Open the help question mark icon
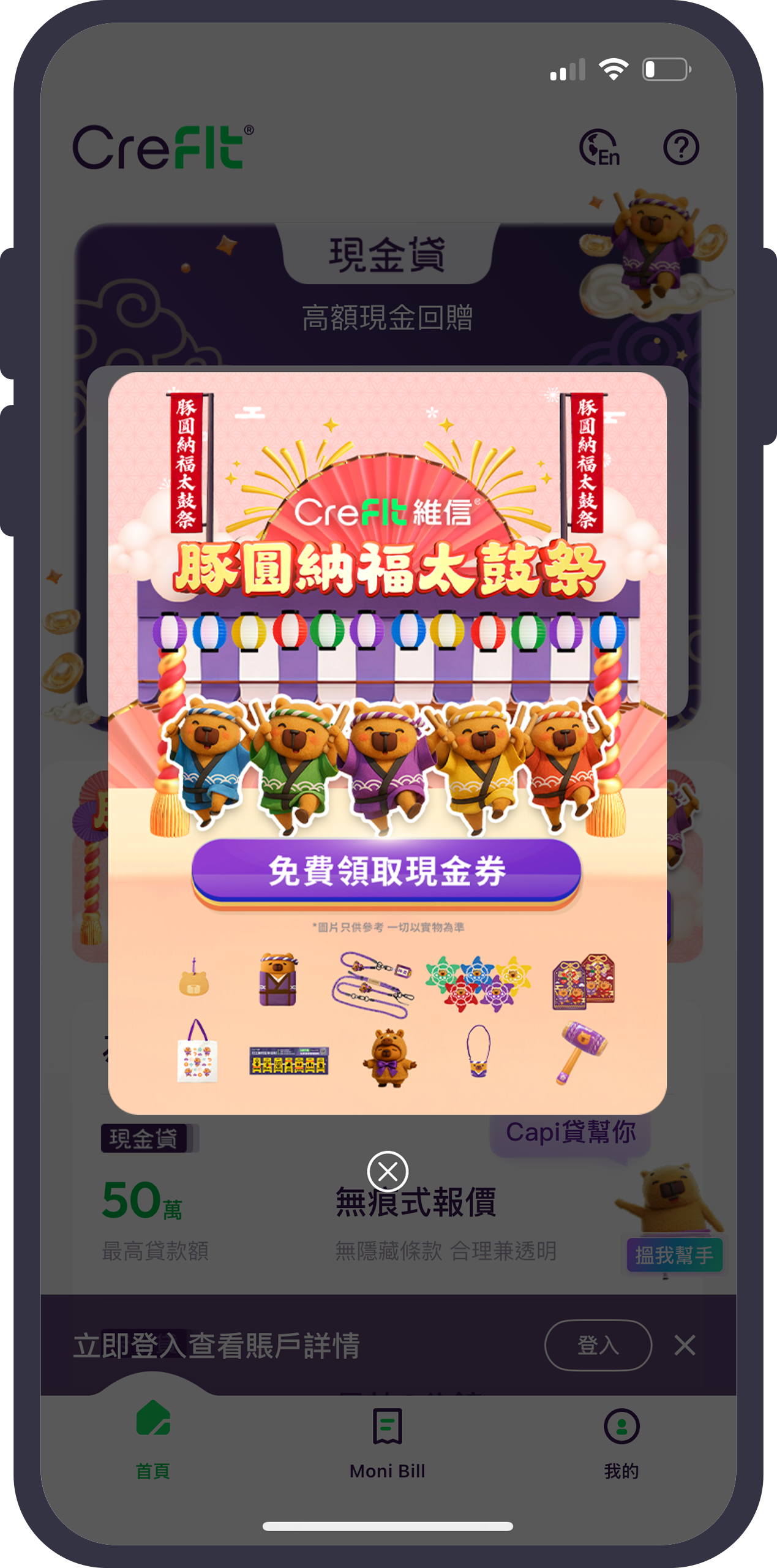The height and width of the screenshot is (1568, 777). point(681,148)
